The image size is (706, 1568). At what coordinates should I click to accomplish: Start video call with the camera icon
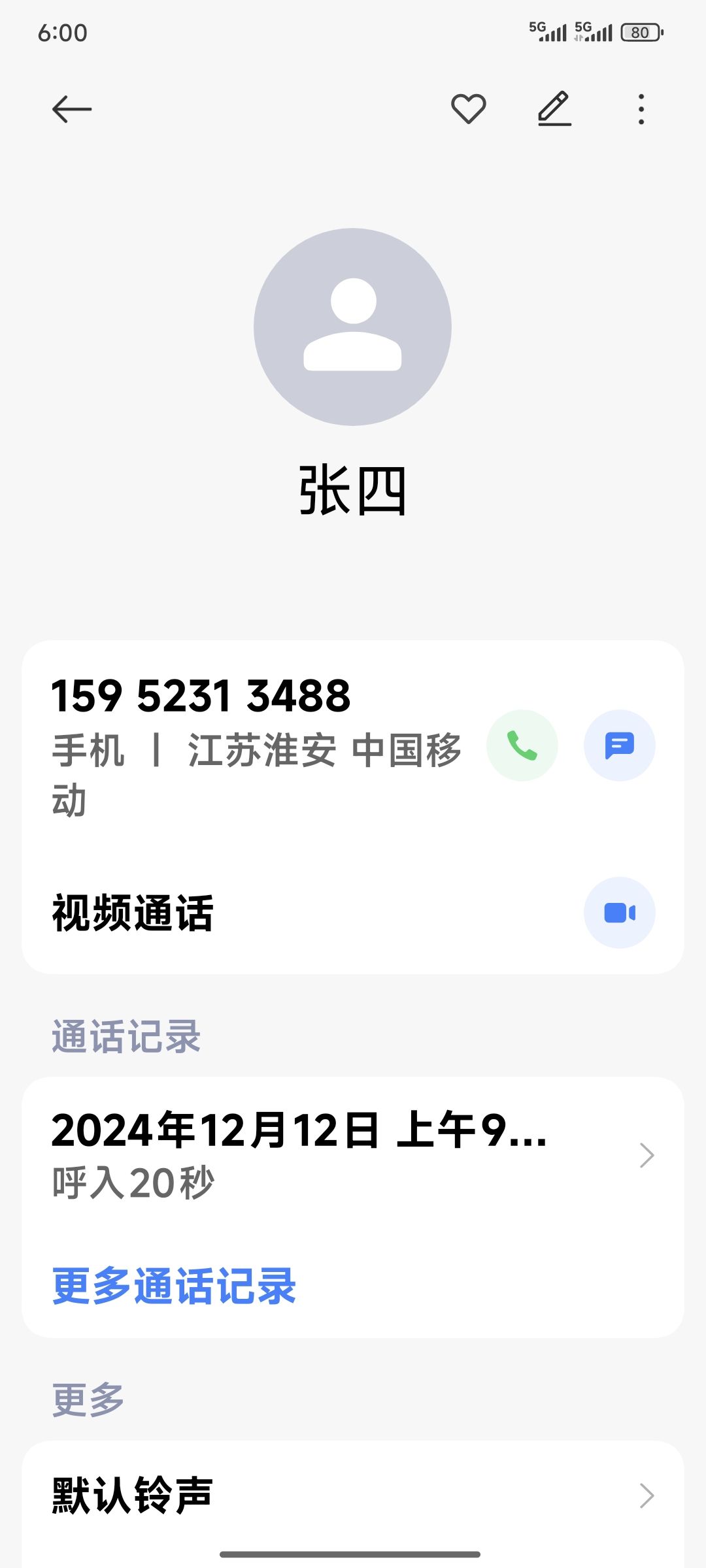coord(619,913)
